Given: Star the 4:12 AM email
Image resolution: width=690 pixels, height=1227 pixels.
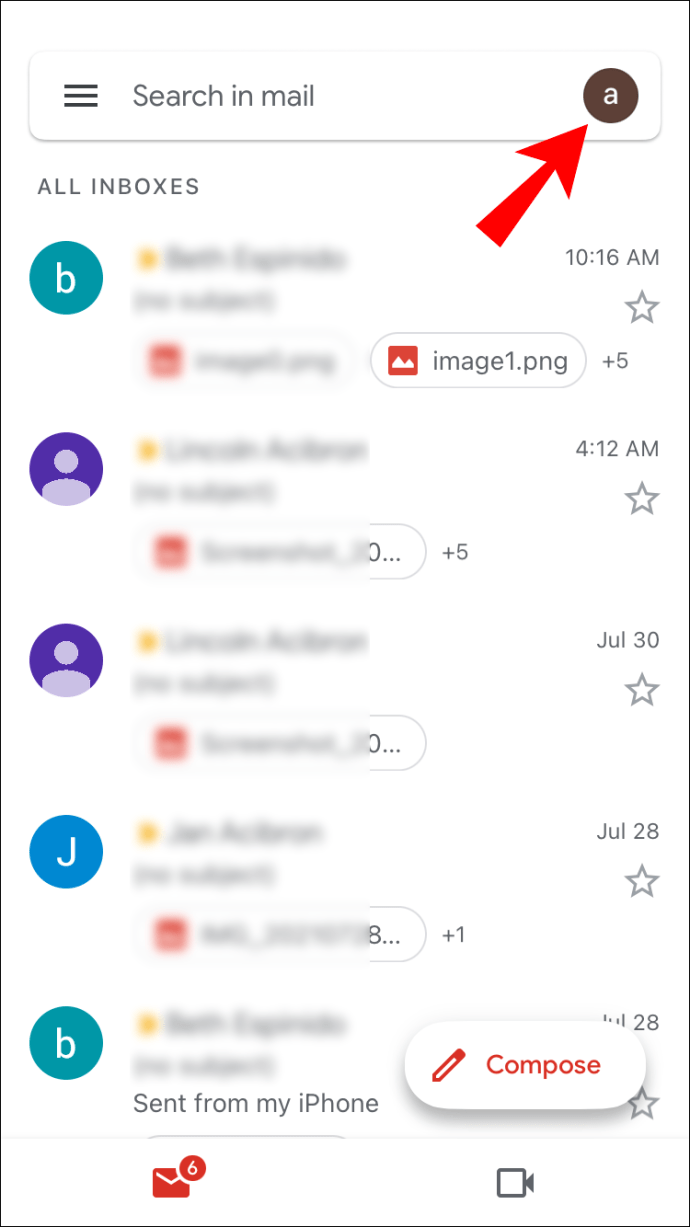Looking at the screenshot, I should [642, 498].
